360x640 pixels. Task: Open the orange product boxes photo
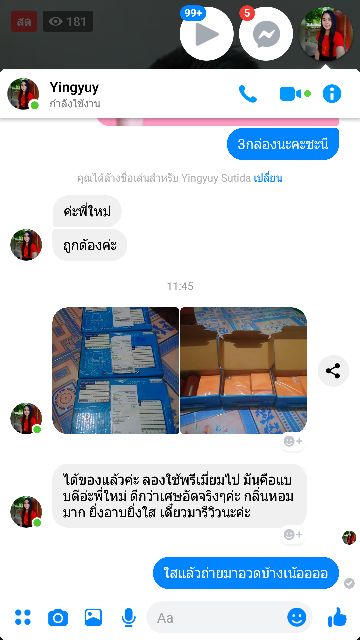(x=244, y=370)
